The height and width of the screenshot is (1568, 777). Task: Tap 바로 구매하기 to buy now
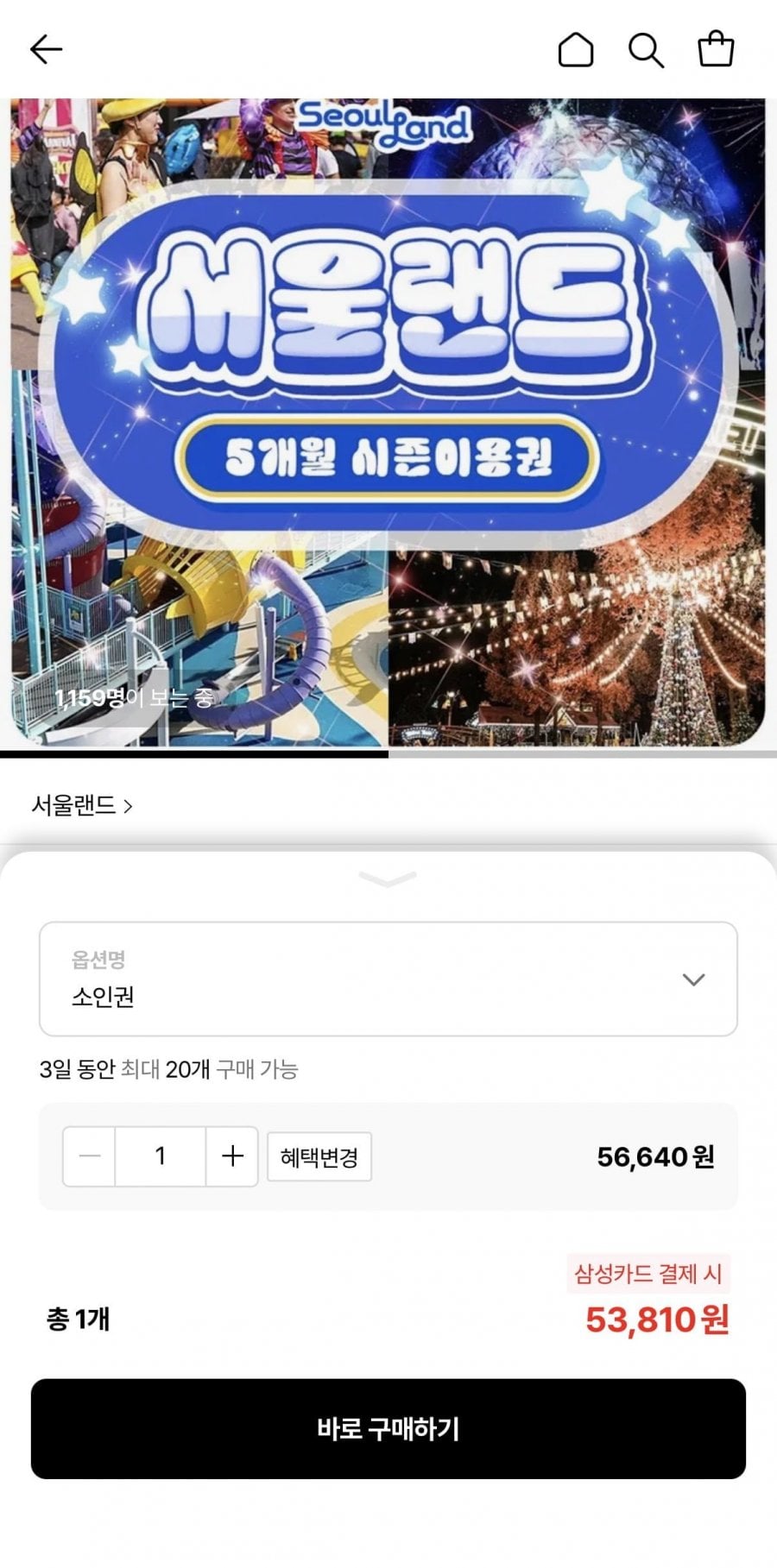tap(388, 1429)
